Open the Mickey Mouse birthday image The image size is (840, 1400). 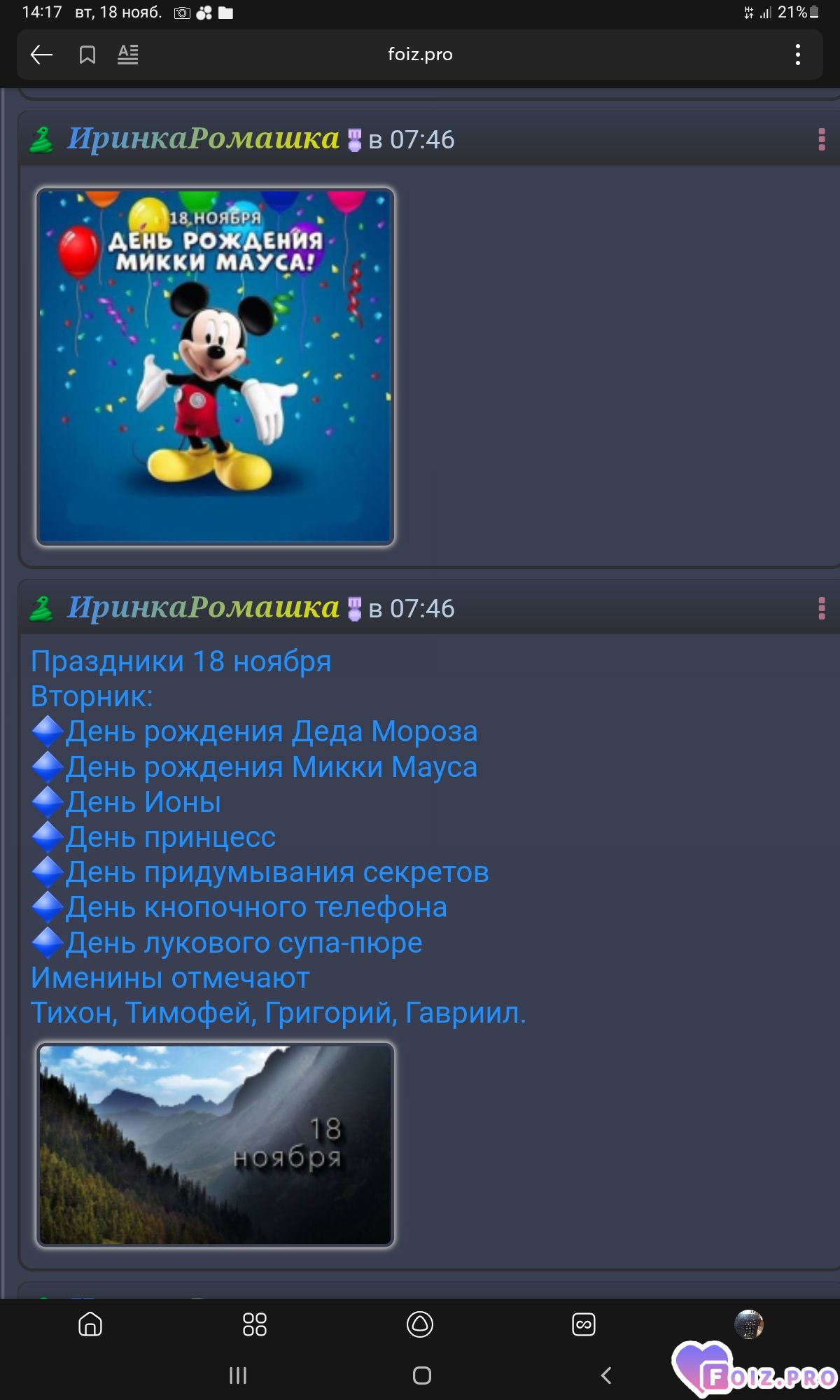coord(215,366)
